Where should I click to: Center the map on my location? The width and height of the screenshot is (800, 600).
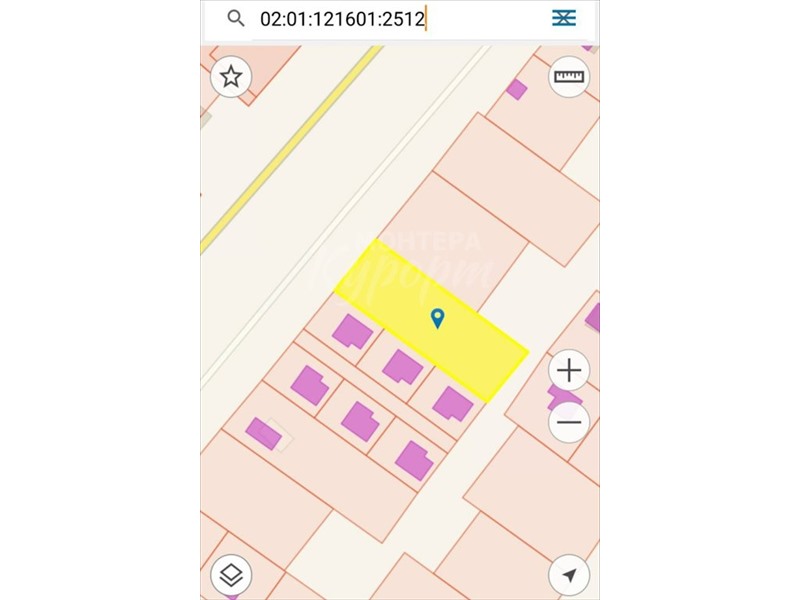(569, 575)
